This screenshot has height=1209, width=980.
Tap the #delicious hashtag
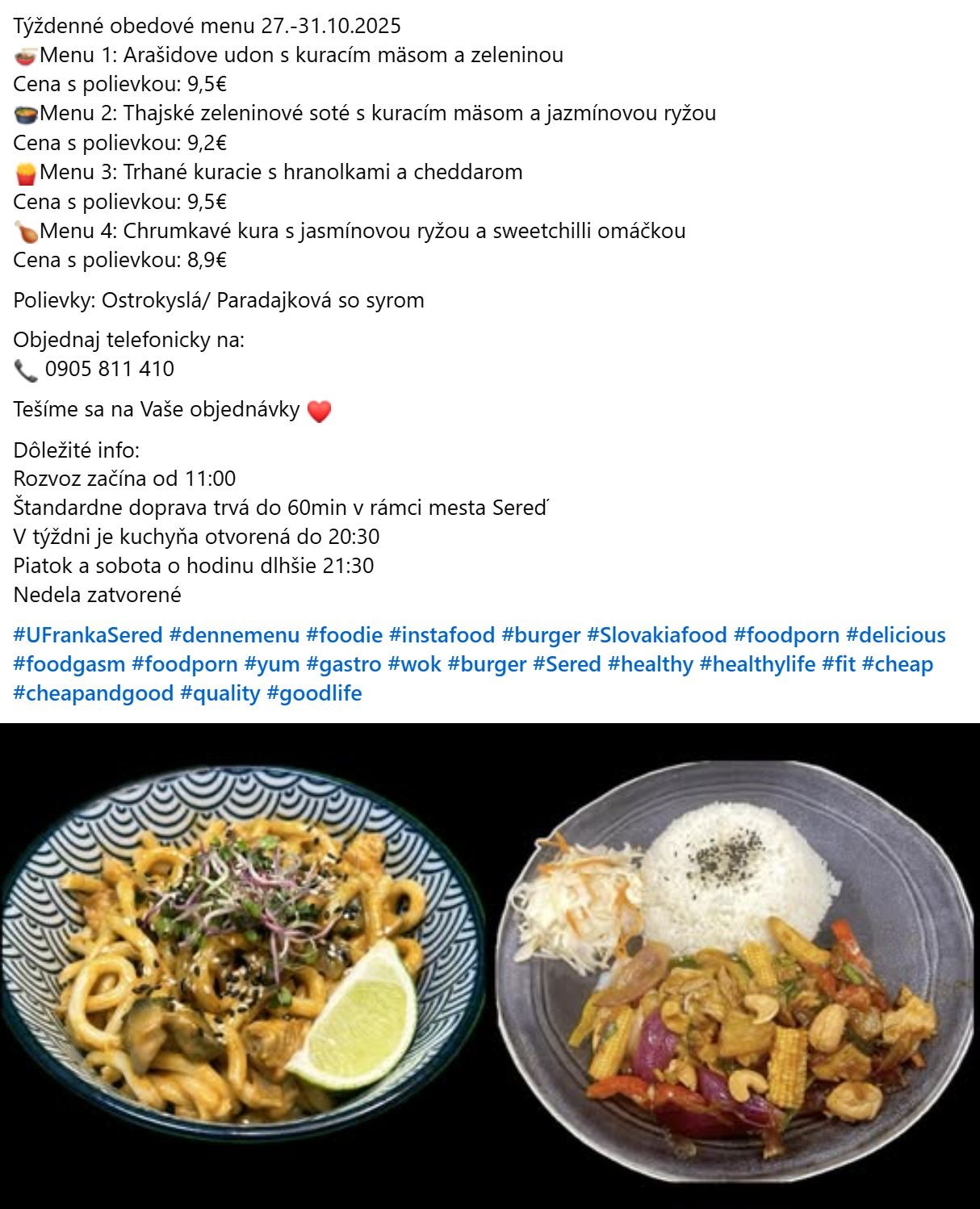[x=895, y=635]
